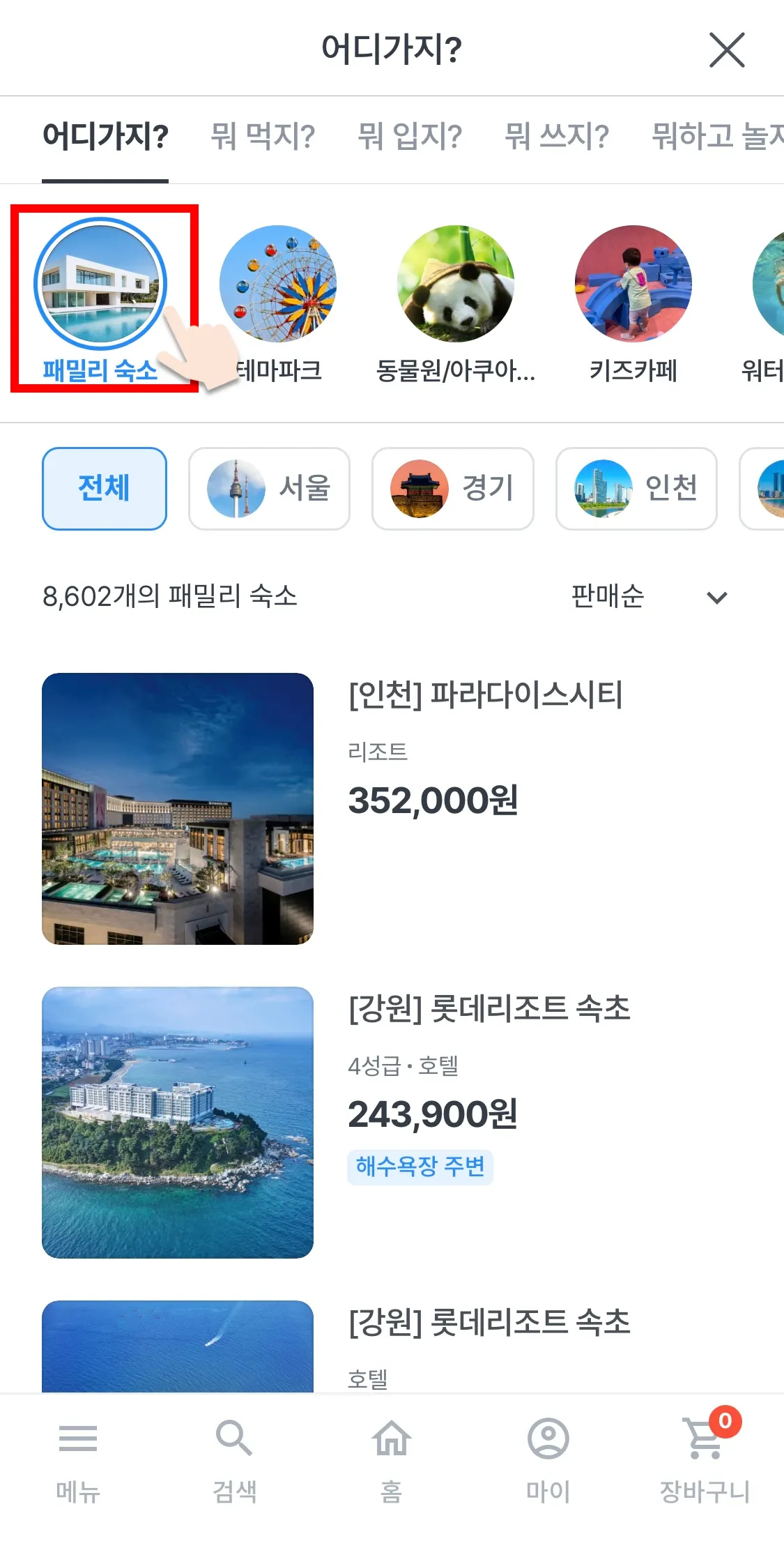Close the 어디가지? screen

coord(727,50)
